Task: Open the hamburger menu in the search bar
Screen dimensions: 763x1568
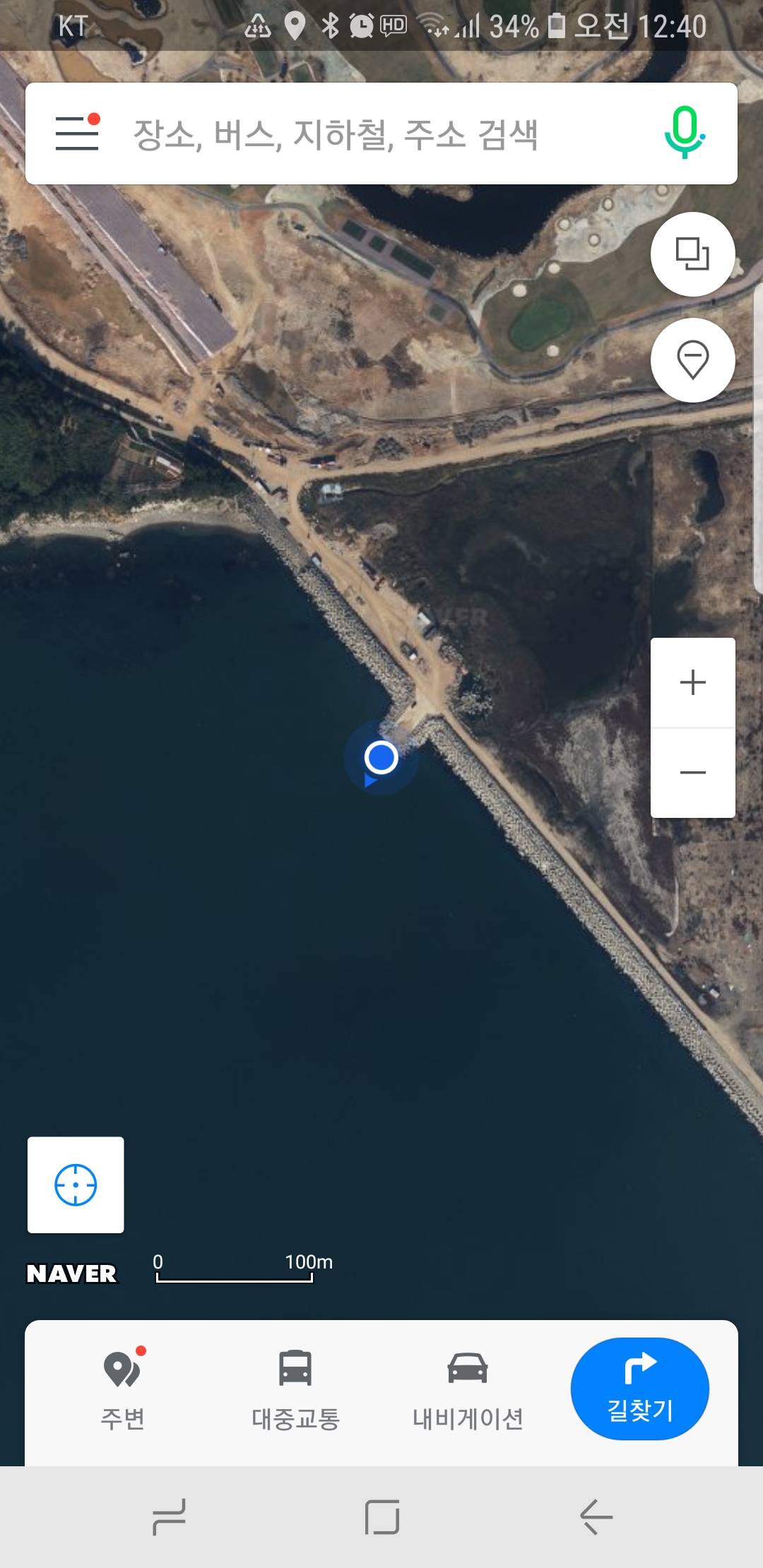Action: (x=77, y=133)
